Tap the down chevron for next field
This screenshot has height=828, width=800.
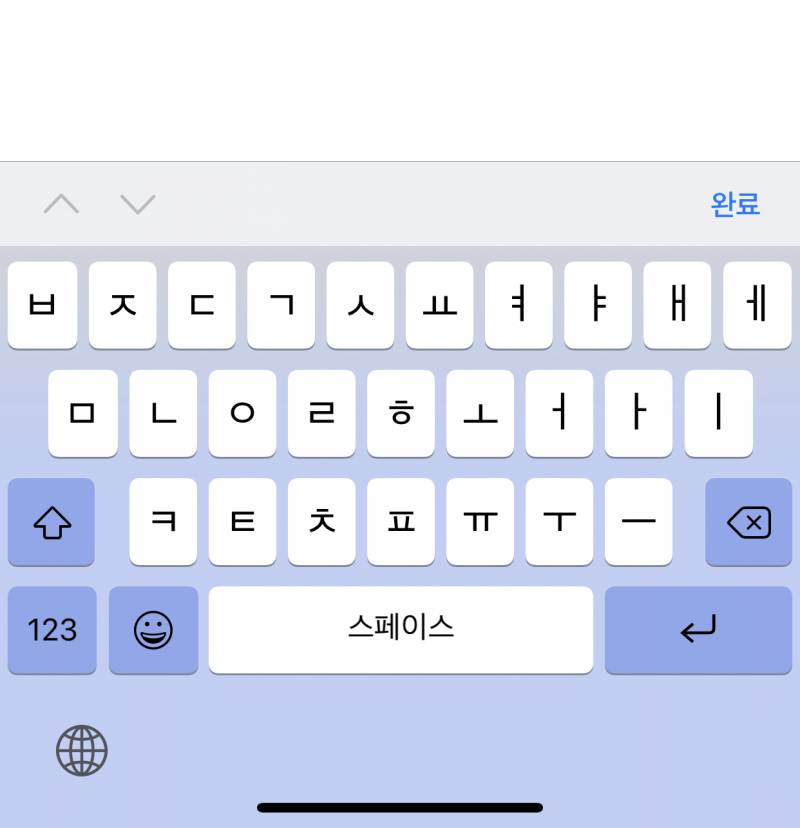(137, 204)
